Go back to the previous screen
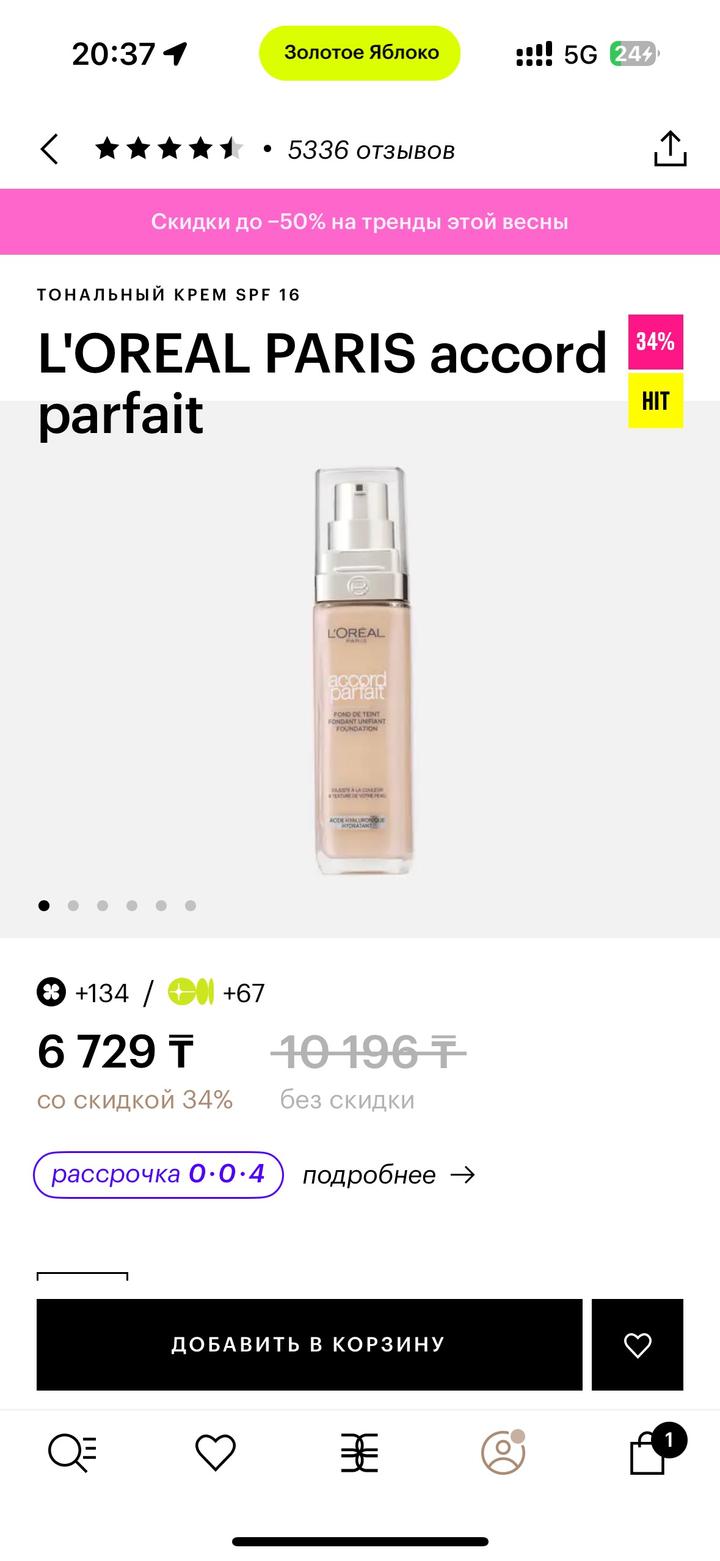Viewport: 720px width, 1561px height. [49, 150]
